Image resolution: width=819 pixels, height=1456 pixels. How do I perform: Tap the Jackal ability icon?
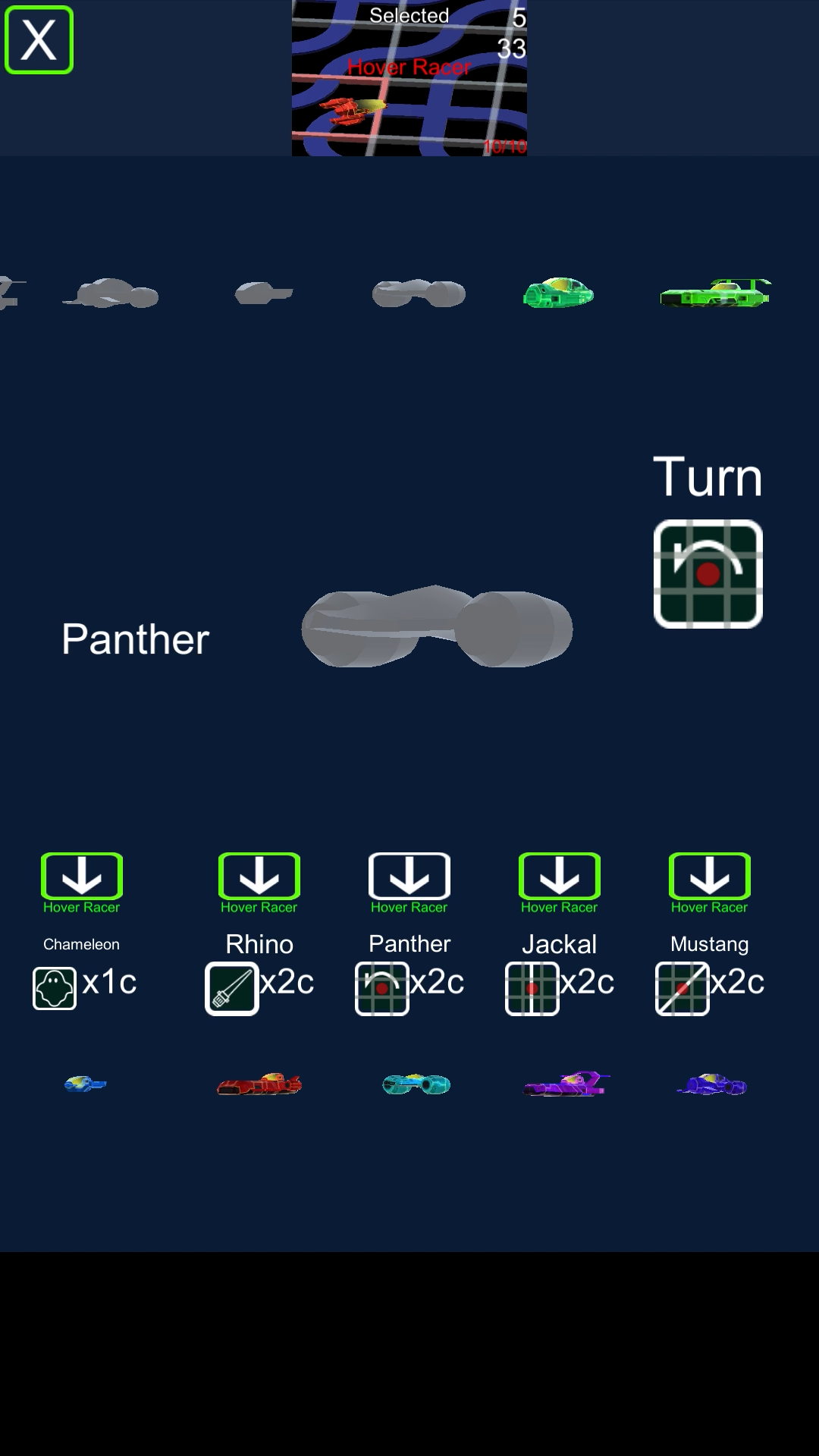[x=532, y=988]
